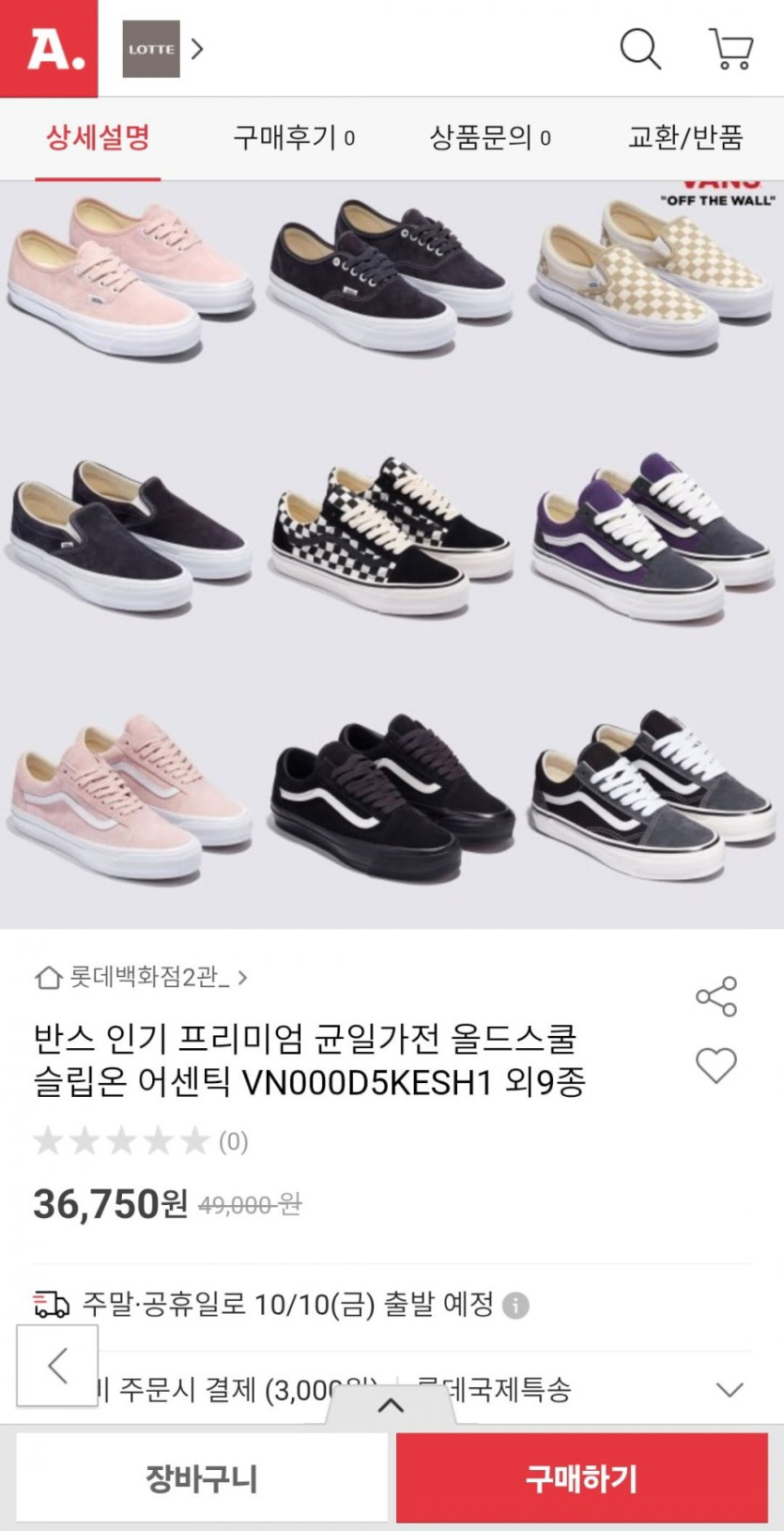Viewport: 784px width, 1531px height.
Task: View the 교환/반품 tab
Action: (685, 138)
